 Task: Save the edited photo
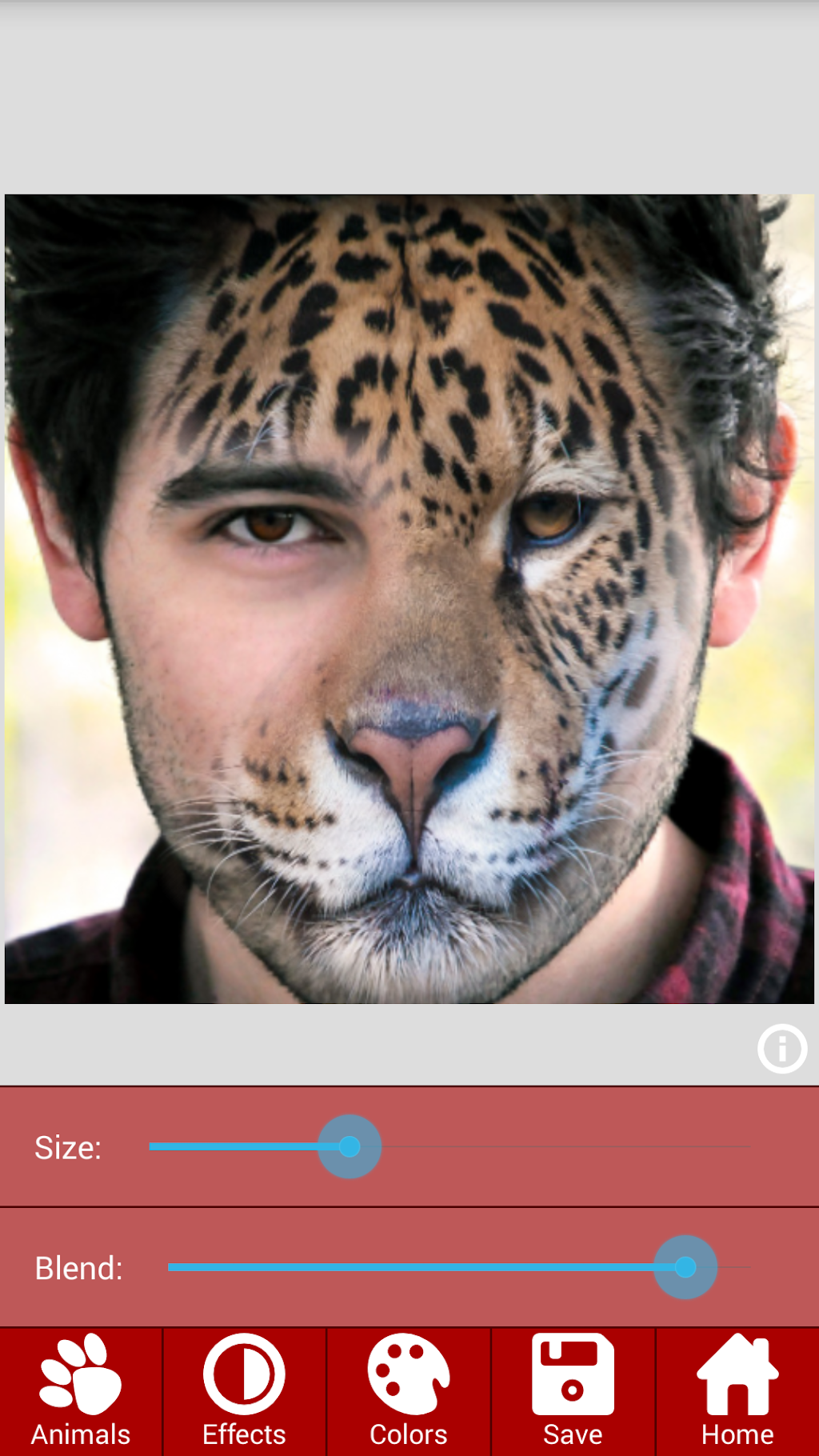[573, 1392]
